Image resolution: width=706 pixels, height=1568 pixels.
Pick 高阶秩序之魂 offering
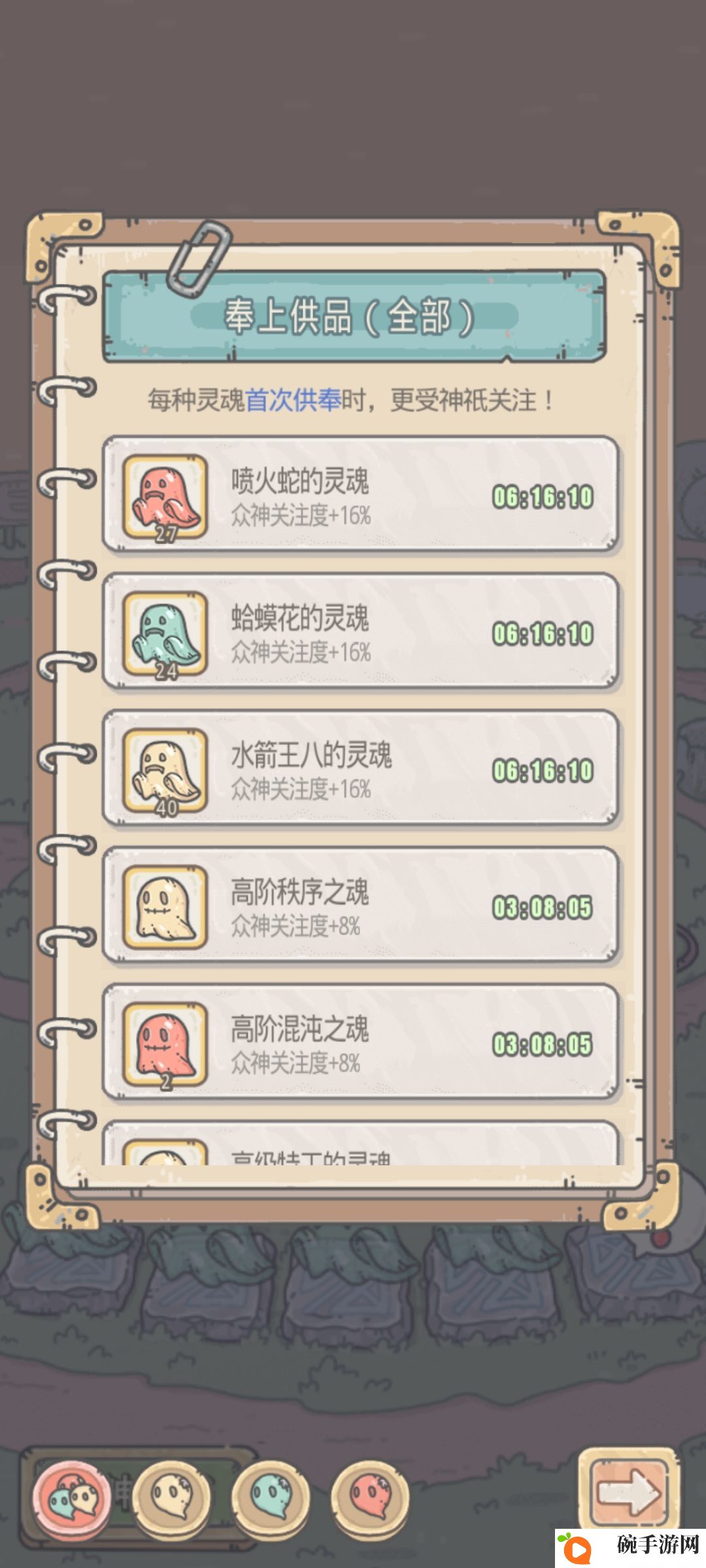360,908
